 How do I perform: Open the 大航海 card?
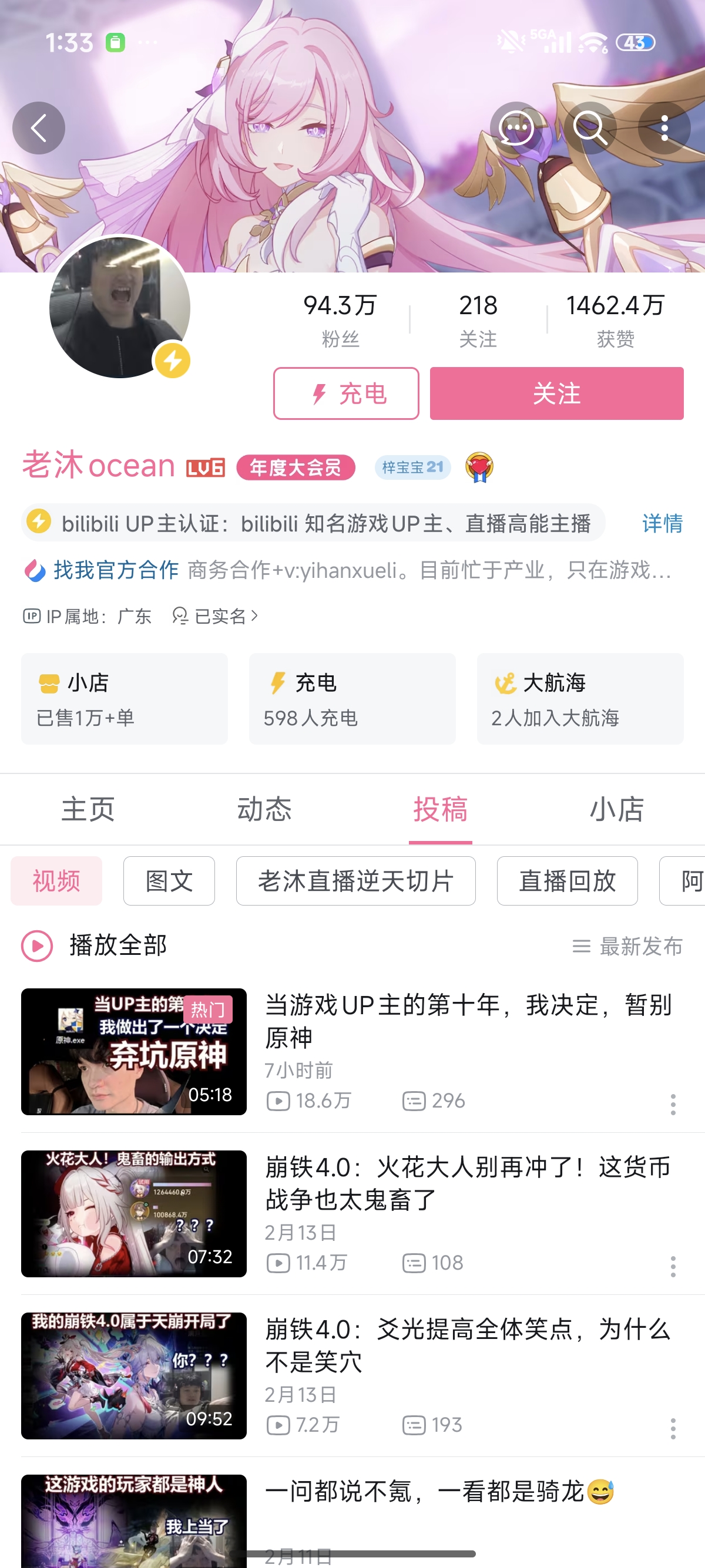tap(580, 698)
